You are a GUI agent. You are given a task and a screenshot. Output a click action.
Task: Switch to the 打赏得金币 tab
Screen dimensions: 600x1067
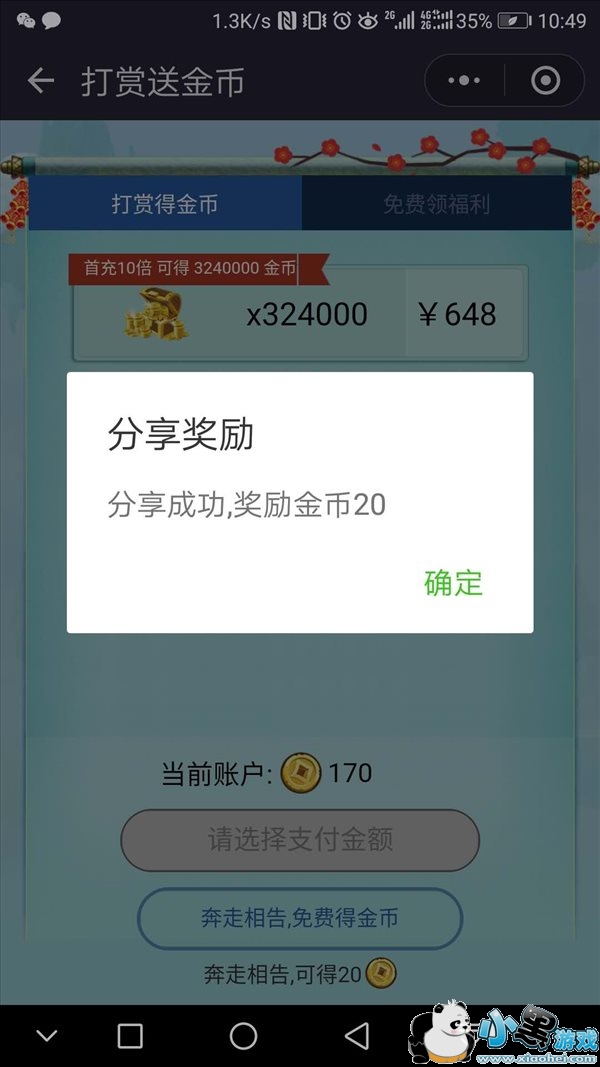164,204
